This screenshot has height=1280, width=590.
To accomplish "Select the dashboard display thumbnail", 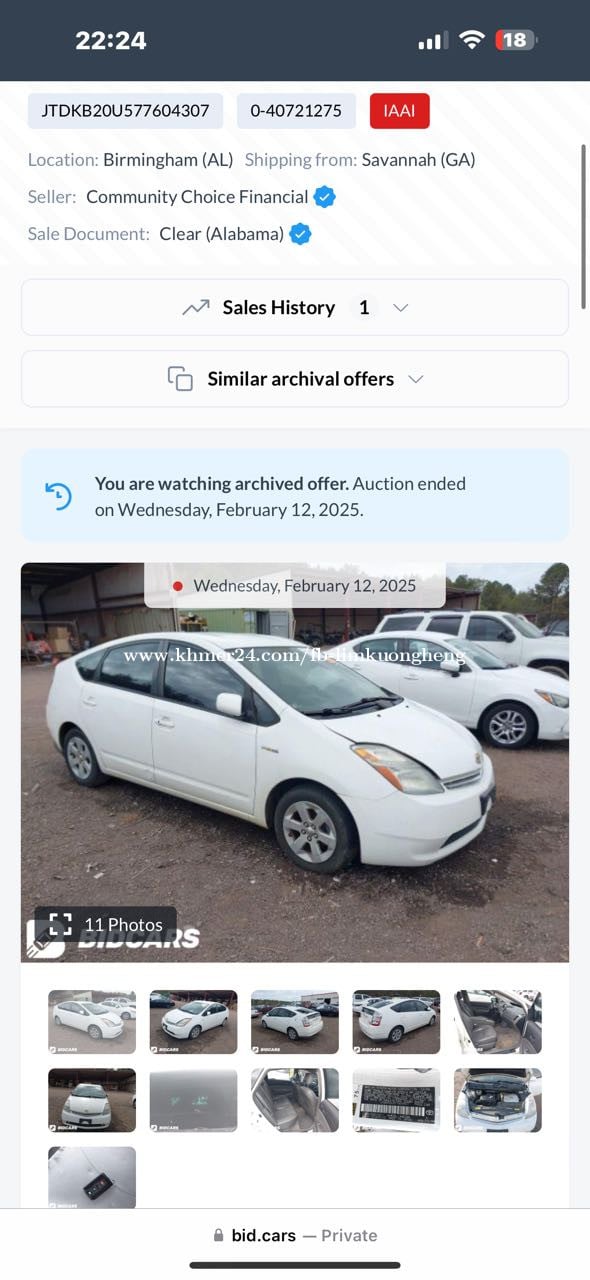I will click(193, 1100).
